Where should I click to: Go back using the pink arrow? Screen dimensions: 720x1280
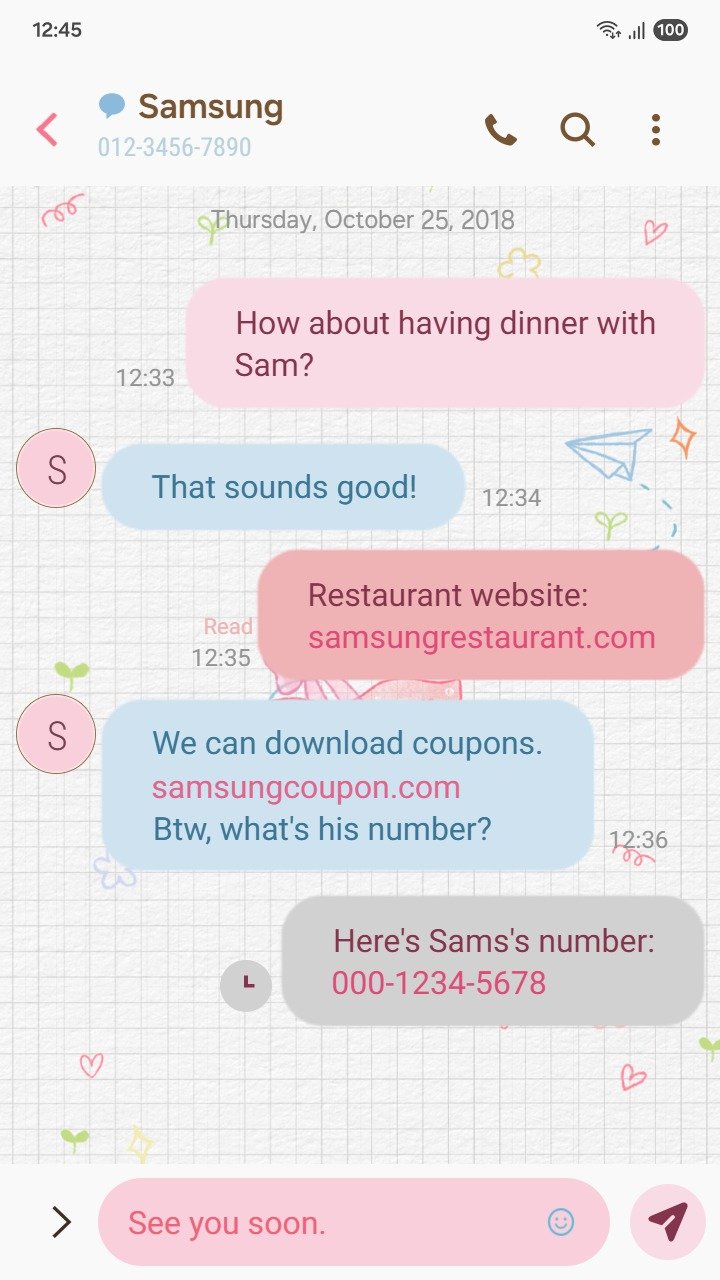click(x=47, y=130)
